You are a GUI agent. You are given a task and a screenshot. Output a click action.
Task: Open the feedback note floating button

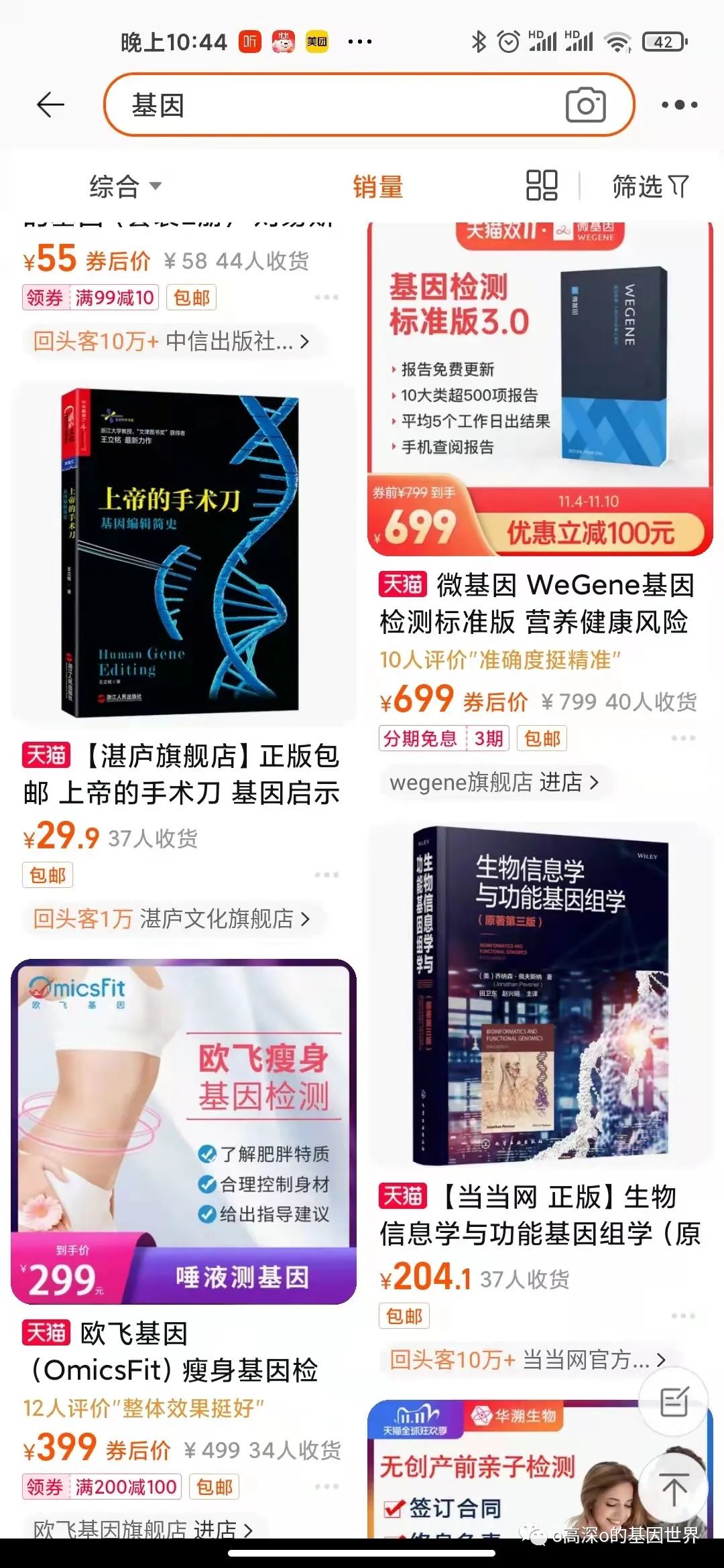[674, 1402]
